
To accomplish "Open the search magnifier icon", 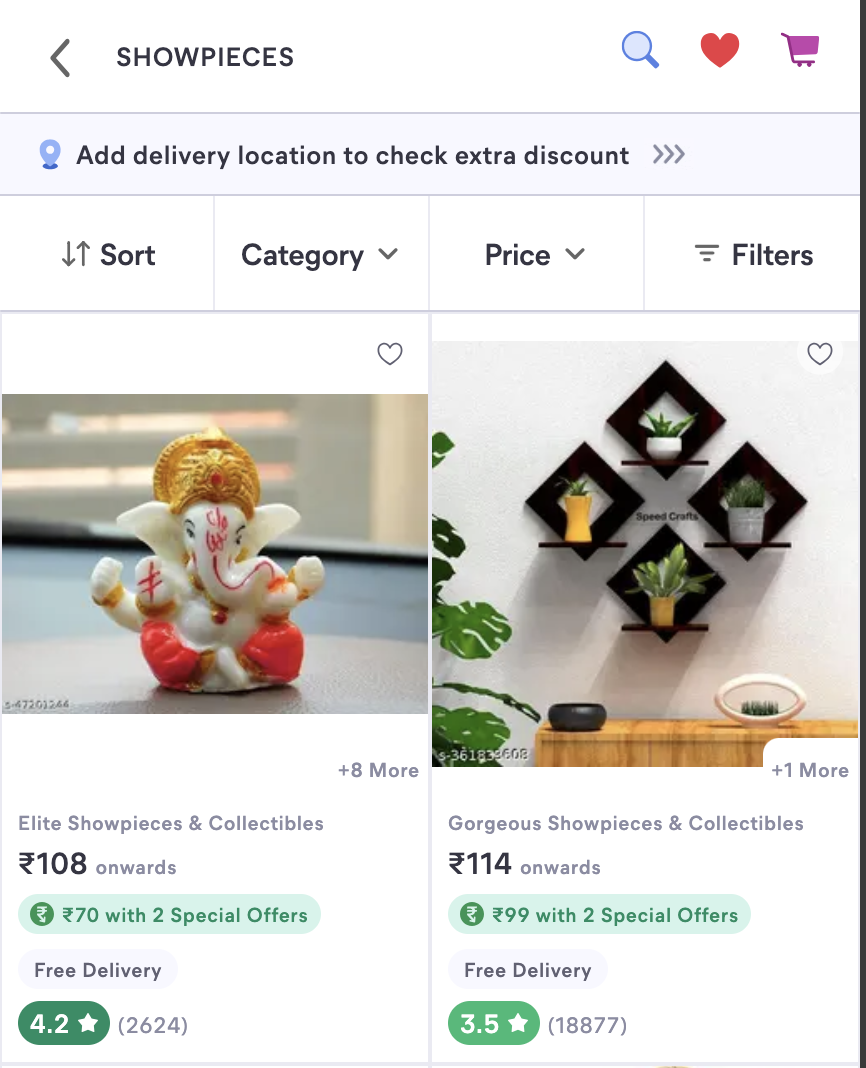I will [x=640, y=49].
